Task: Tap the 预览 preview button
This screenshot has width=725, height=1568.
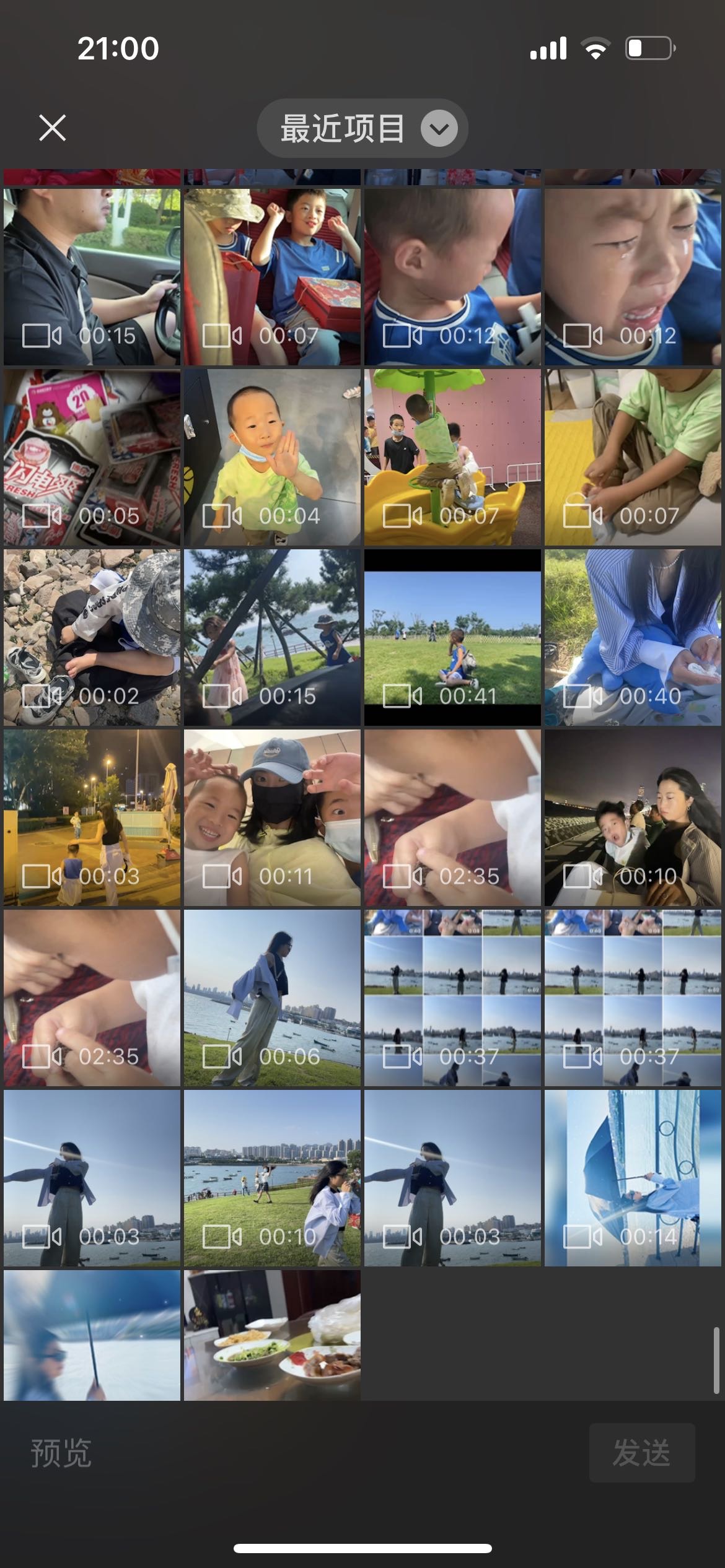Action: point(61,1453)
